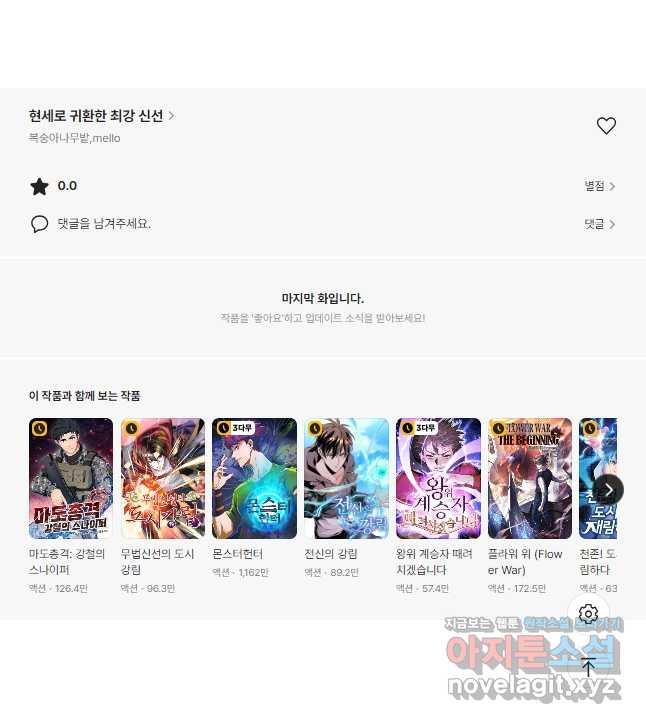This screenshot has height=724, width=646.
Task: Open 왕위 계승자 때려치겠습니다 webtoon
Action: click(438, 479)
